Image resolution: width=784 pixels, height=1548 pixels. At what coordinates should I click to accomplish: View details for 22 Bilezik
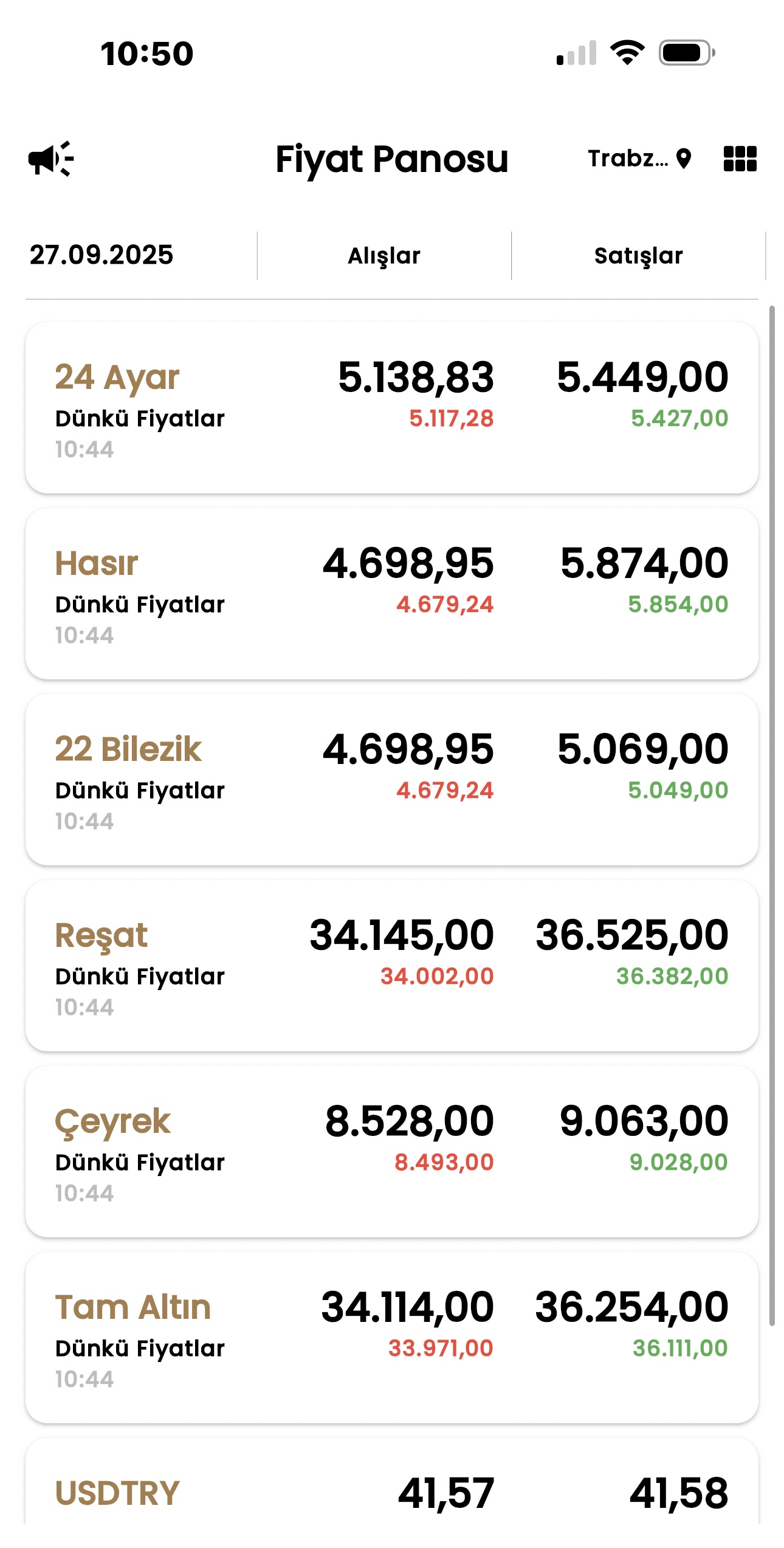(x=391, y=779)
